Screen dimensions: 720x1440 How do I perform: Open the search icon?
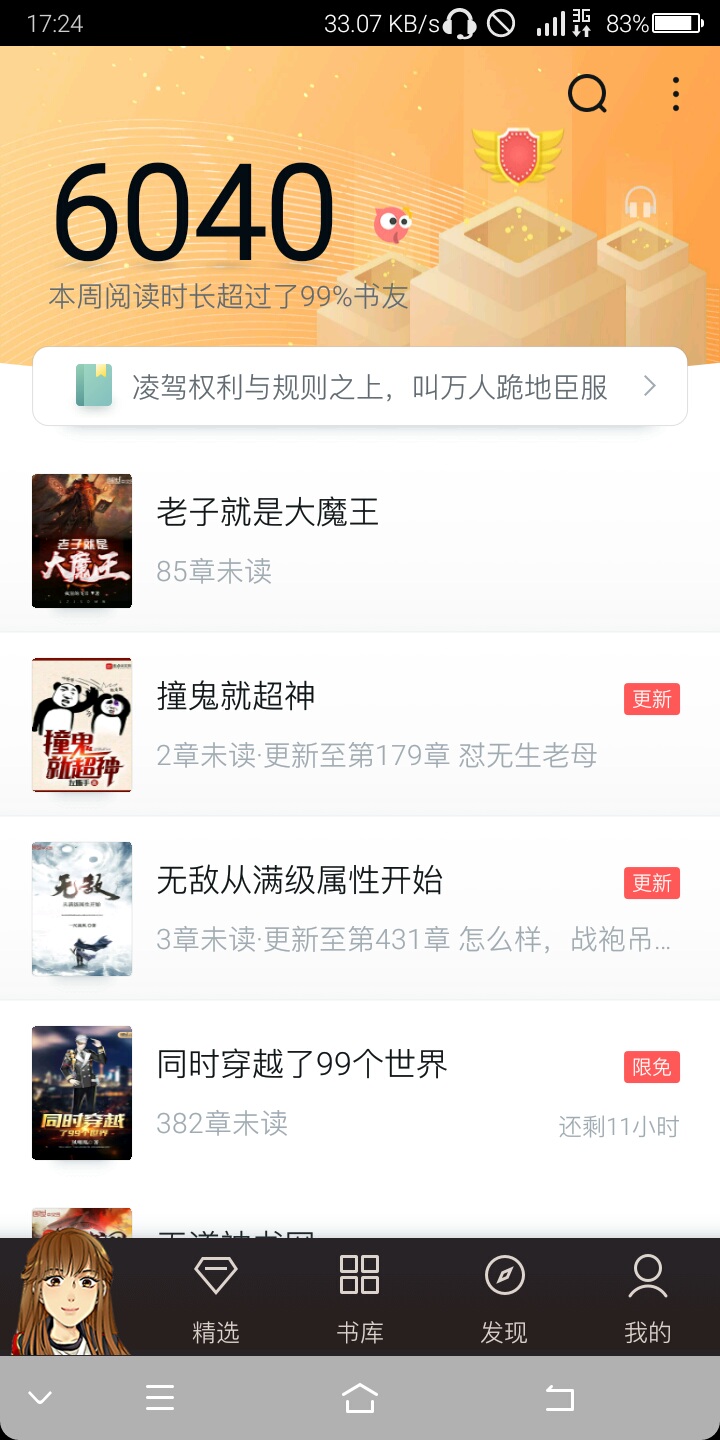(587, 94)
